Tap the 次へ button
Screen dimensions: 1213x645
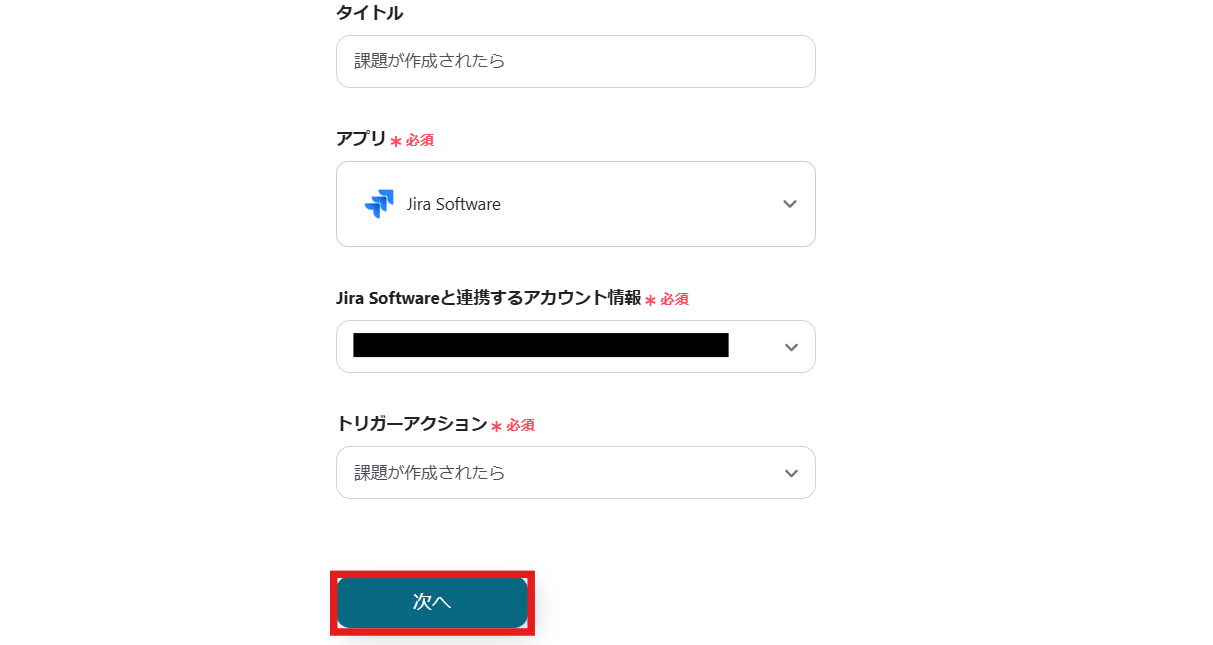pyautogui.click(x=432, y=602)
